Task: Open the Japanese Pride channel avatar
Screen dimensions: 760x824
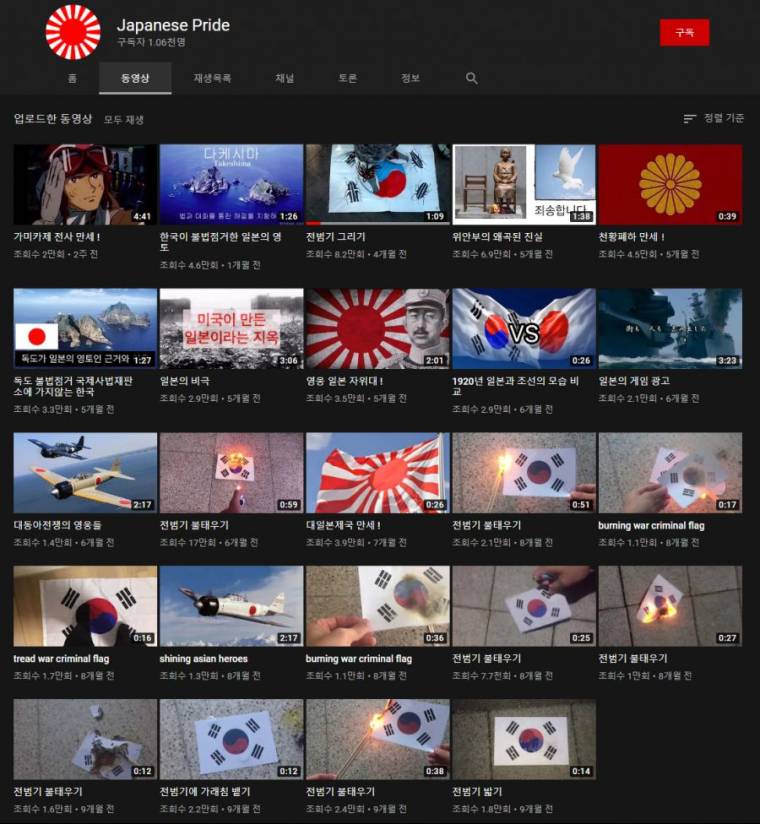Action: coord(73,32)
